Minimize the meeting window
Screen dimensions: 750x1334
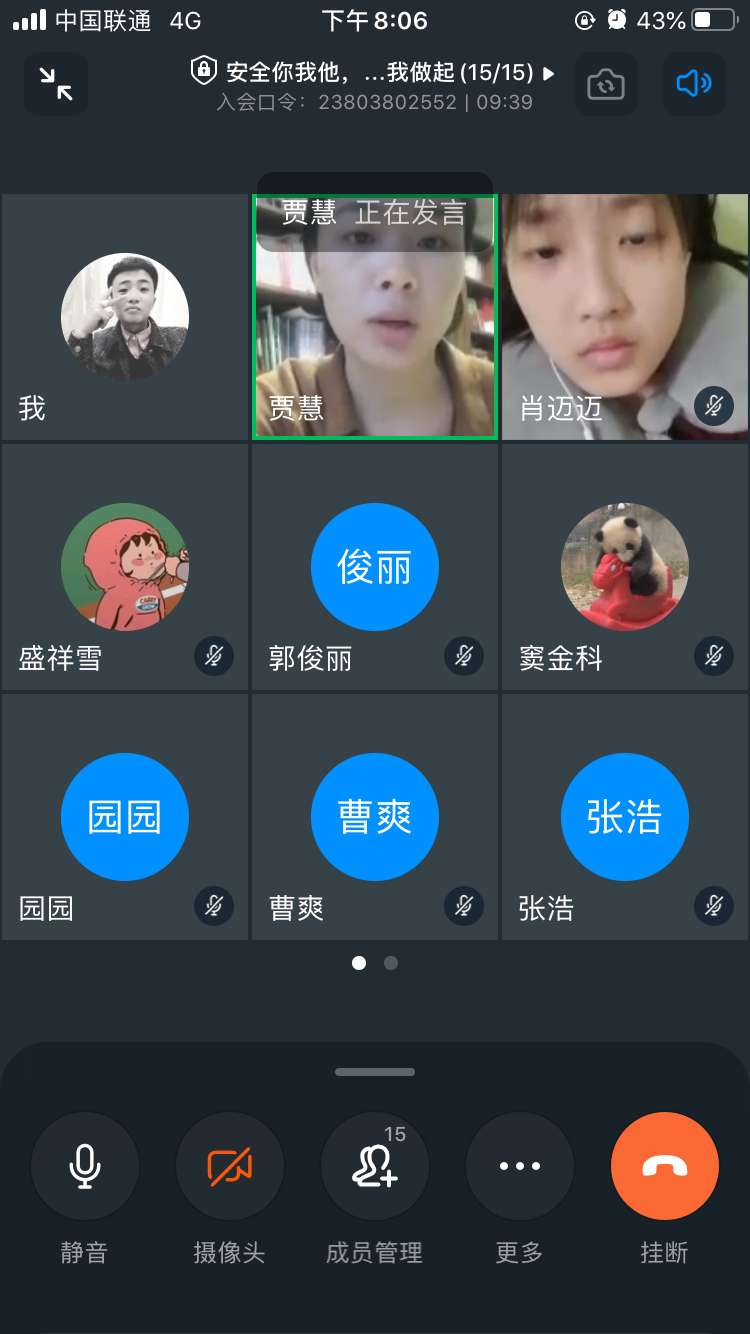tap(56, 84)
